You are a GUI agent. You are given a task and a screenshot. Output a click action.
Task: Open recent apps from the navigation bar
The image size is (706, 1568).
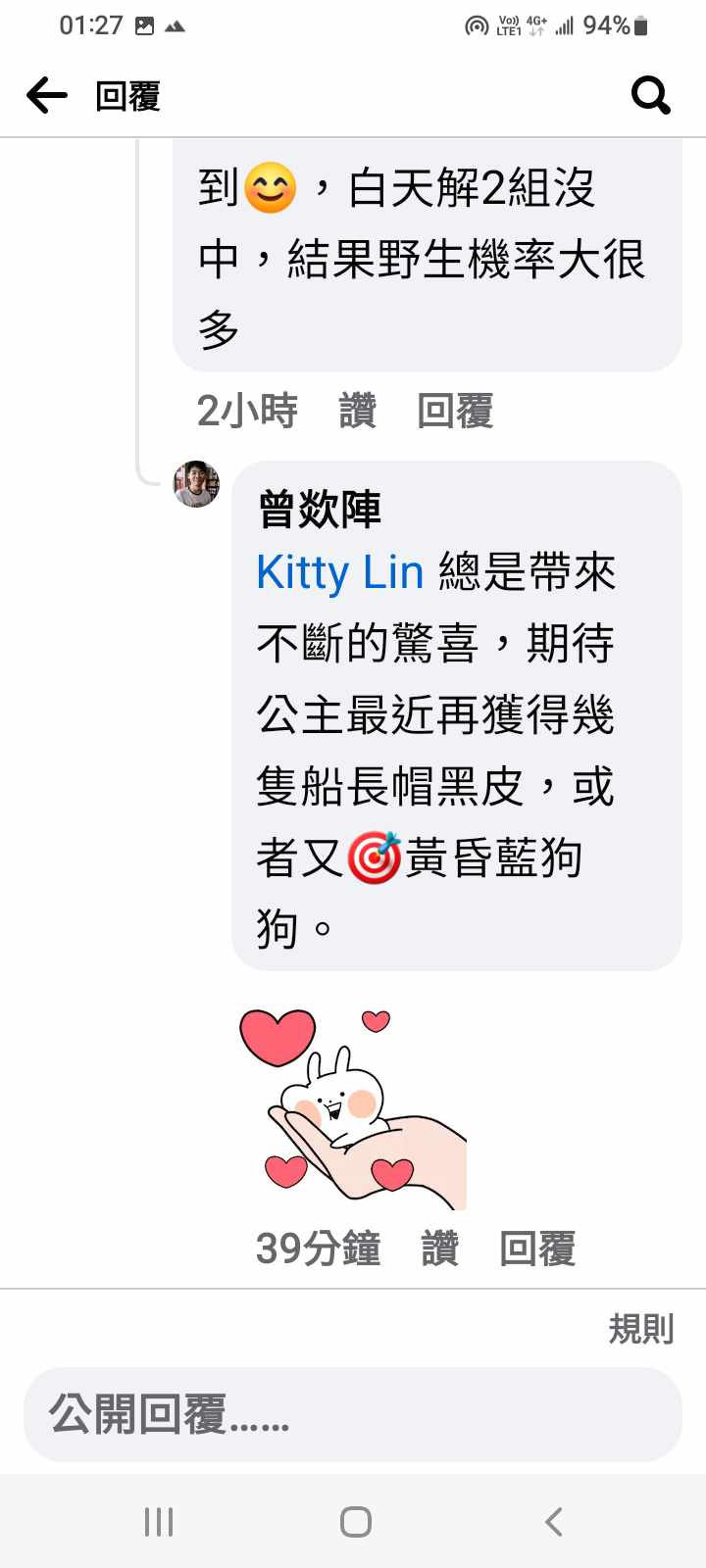pyautogui.click(x=159, y=1522)
